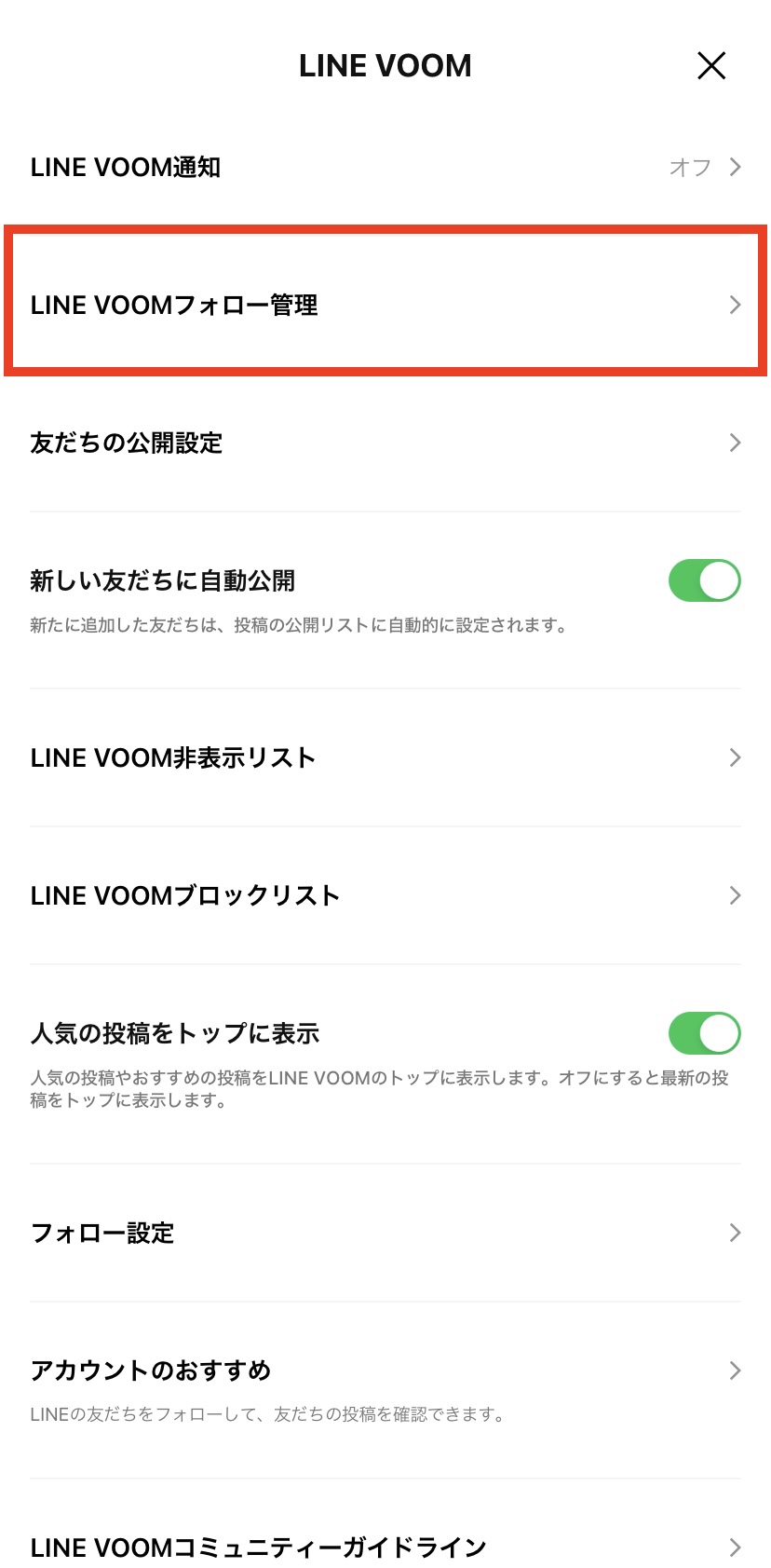The width and height of the screenshot is (771, 1568).
Task: Disable 新しい友だちに自動公開
Action: pos(704,580)
